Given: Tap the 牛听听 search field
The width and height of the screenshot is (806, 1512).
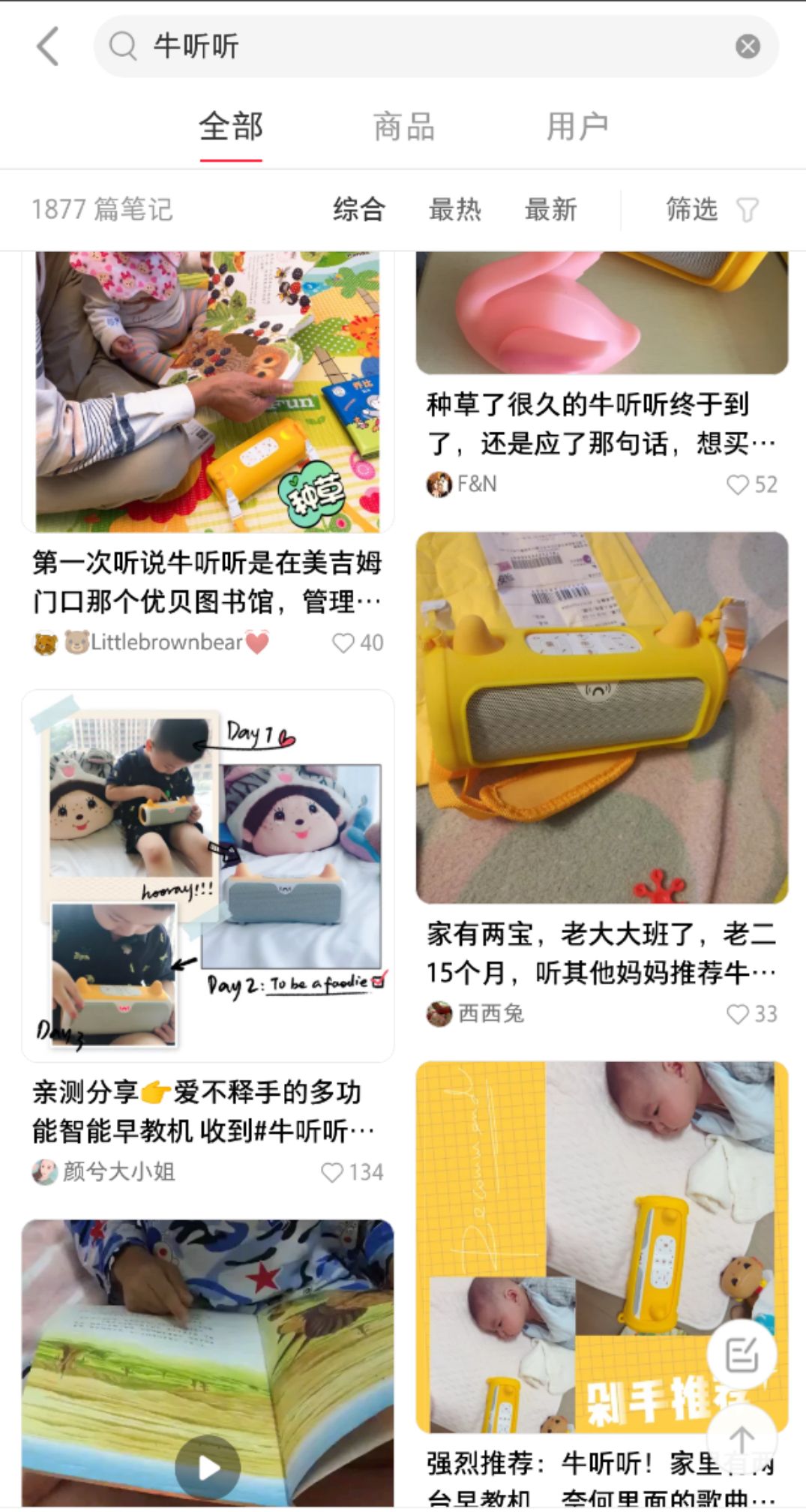Looking at the screenshot, I should [420, 46].
